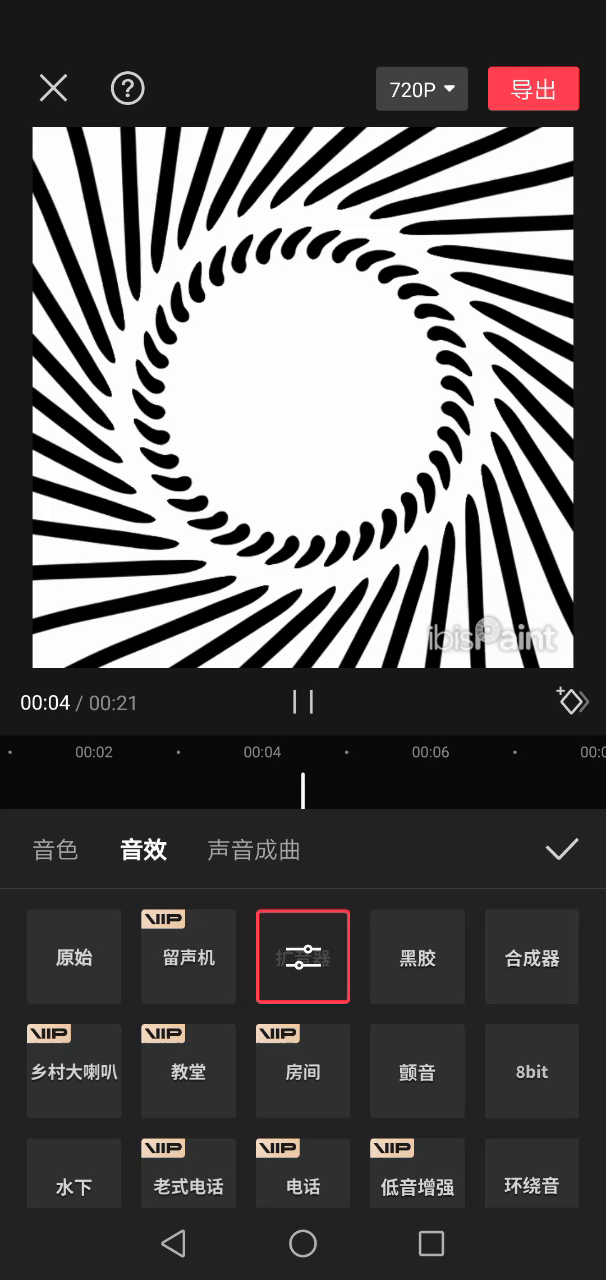Confirm the sound effect with the checkmark

pos(562,850)
